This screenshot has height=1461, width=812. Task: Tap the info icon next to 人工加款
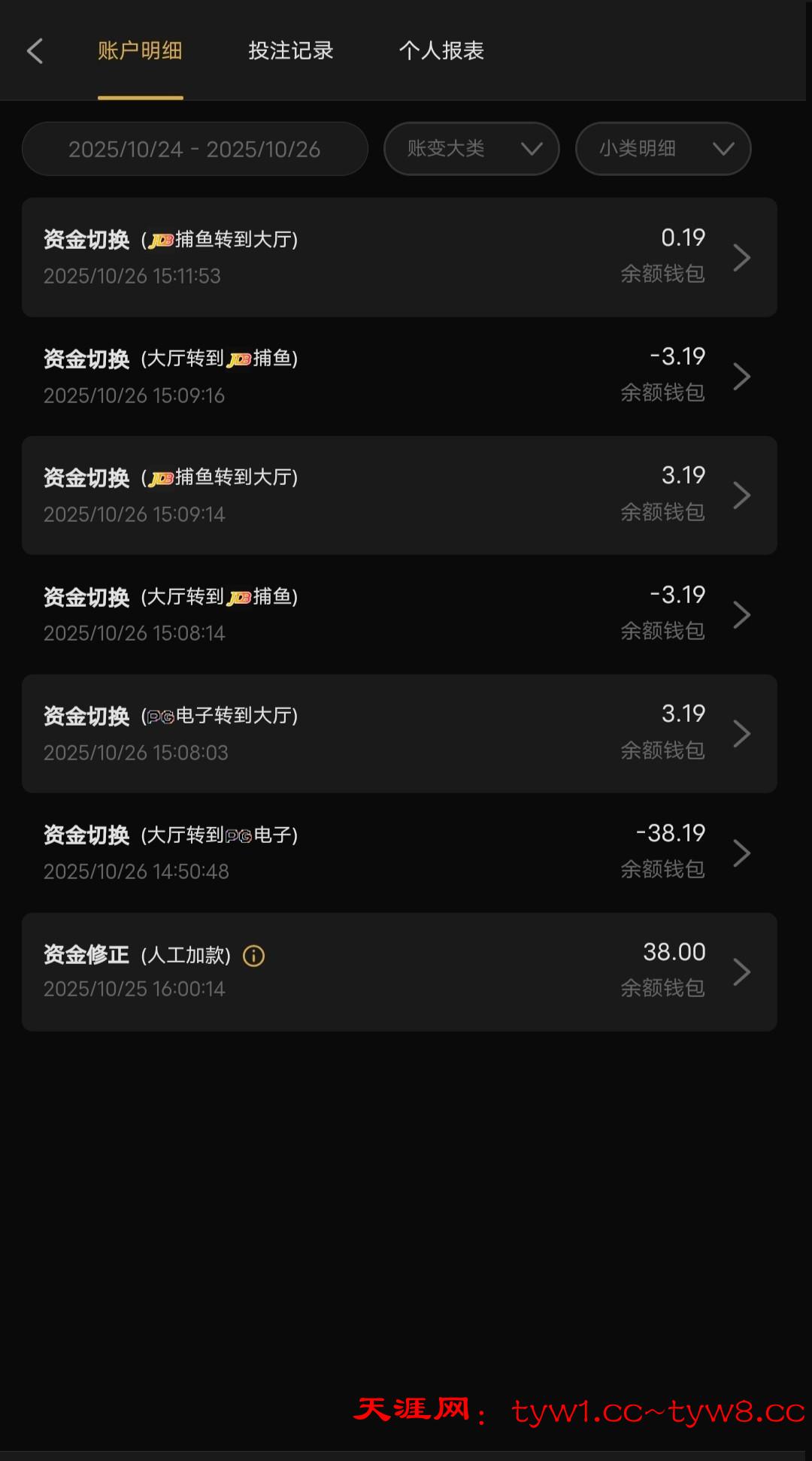point(254,956)
